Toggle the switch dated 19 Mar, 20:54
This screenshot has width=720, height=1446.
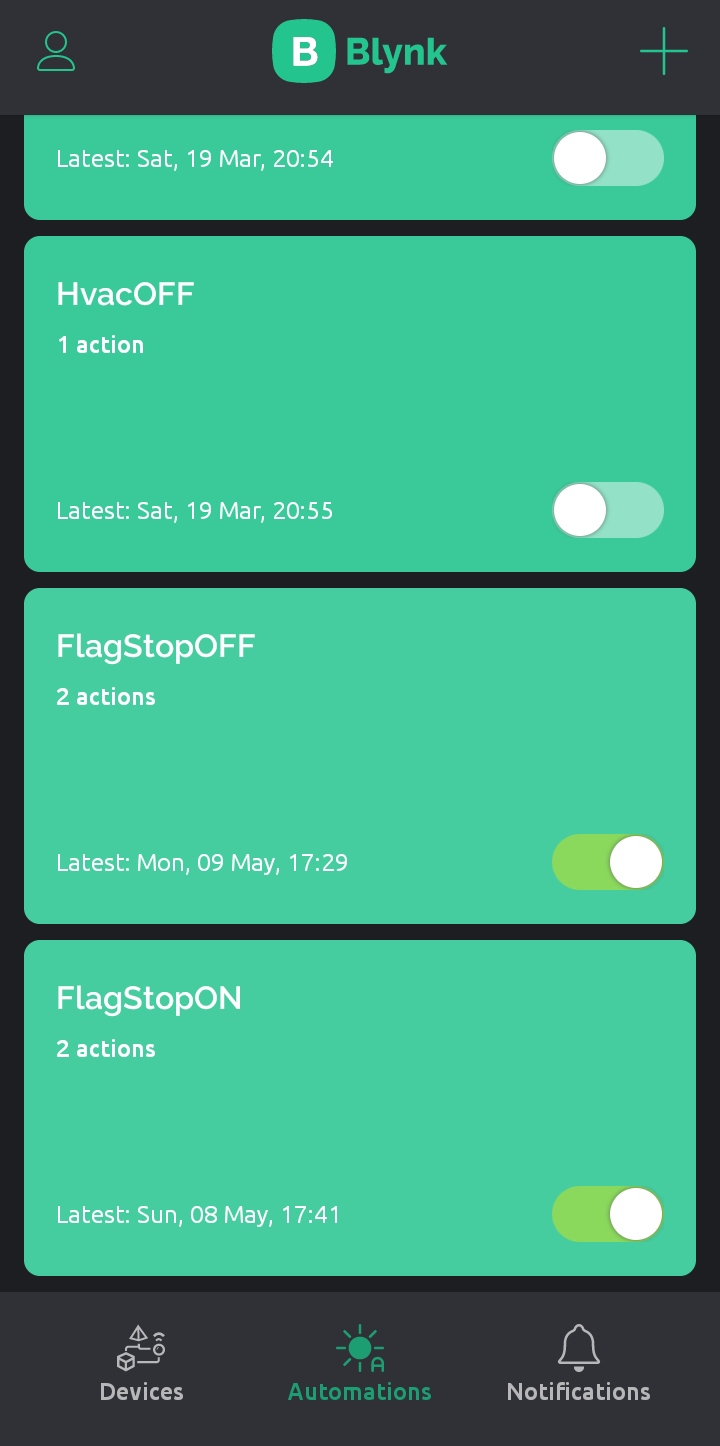point(608,158)
